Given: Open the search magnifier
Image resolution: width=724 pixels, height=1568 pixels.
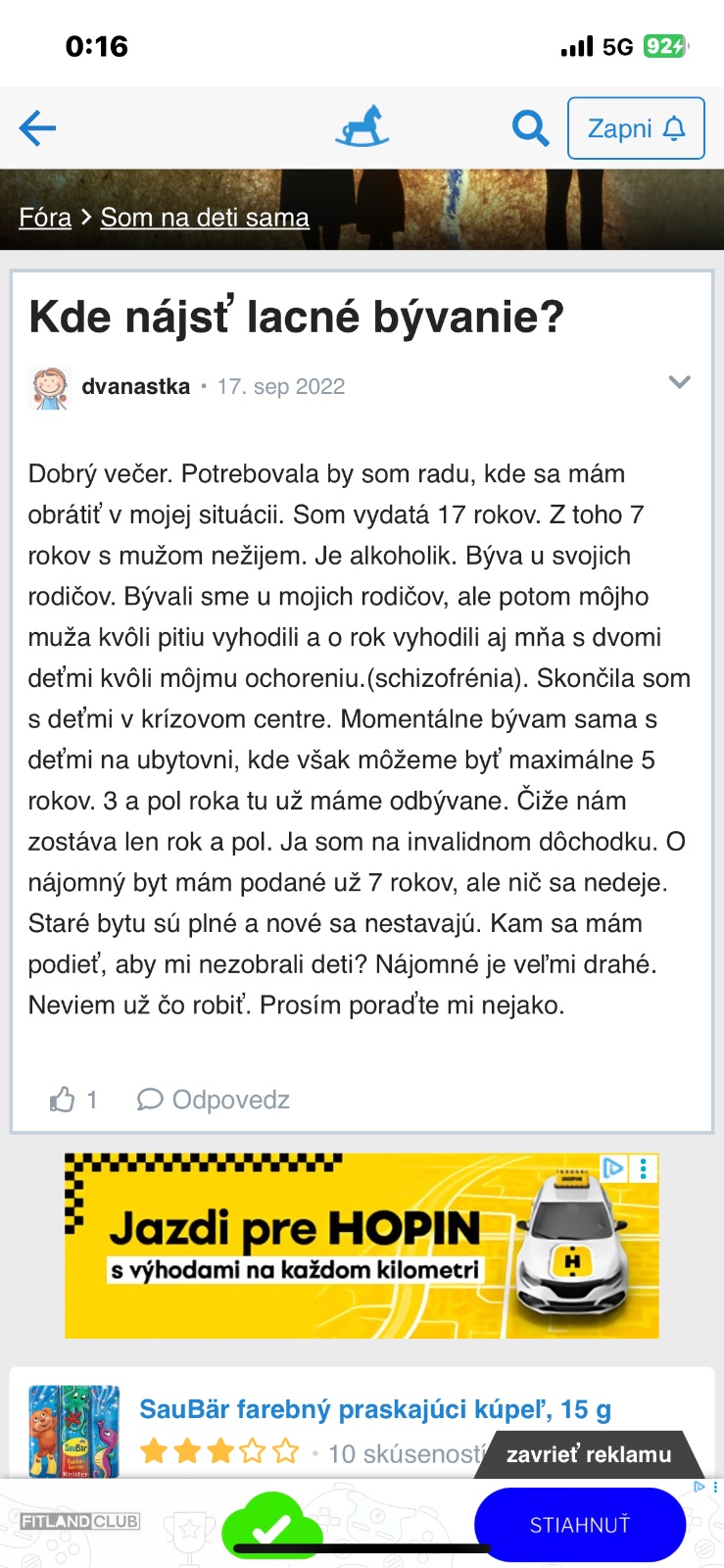Looking at the screenshot, I should [530, 128].
